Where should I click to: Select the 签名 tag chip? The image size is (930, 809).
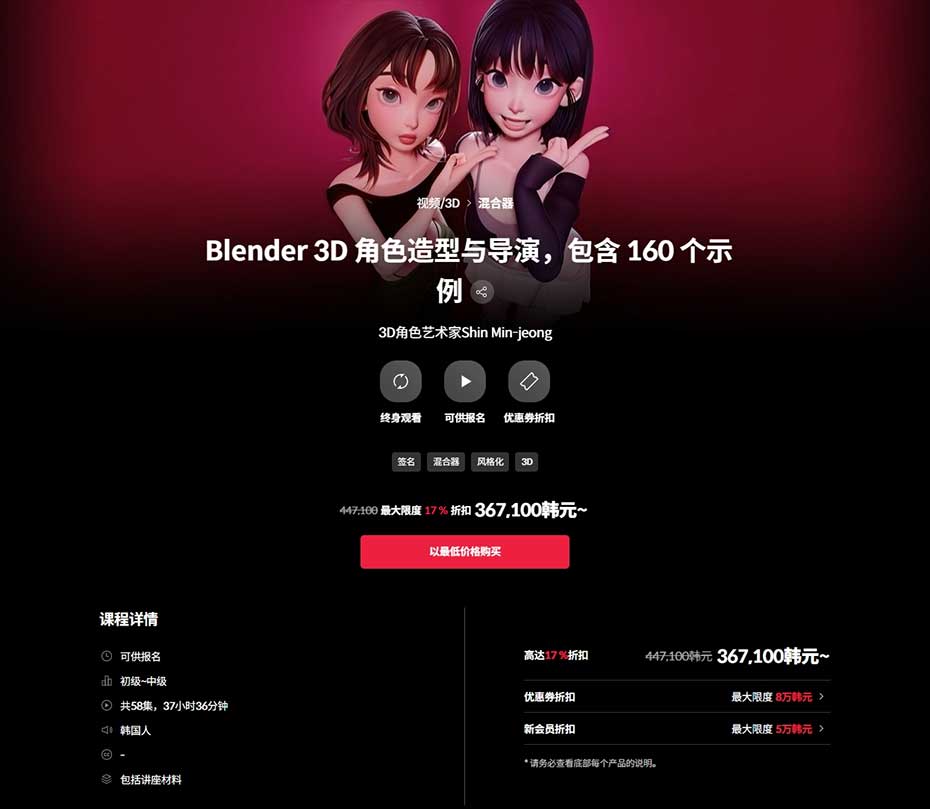tap(405, 462)
